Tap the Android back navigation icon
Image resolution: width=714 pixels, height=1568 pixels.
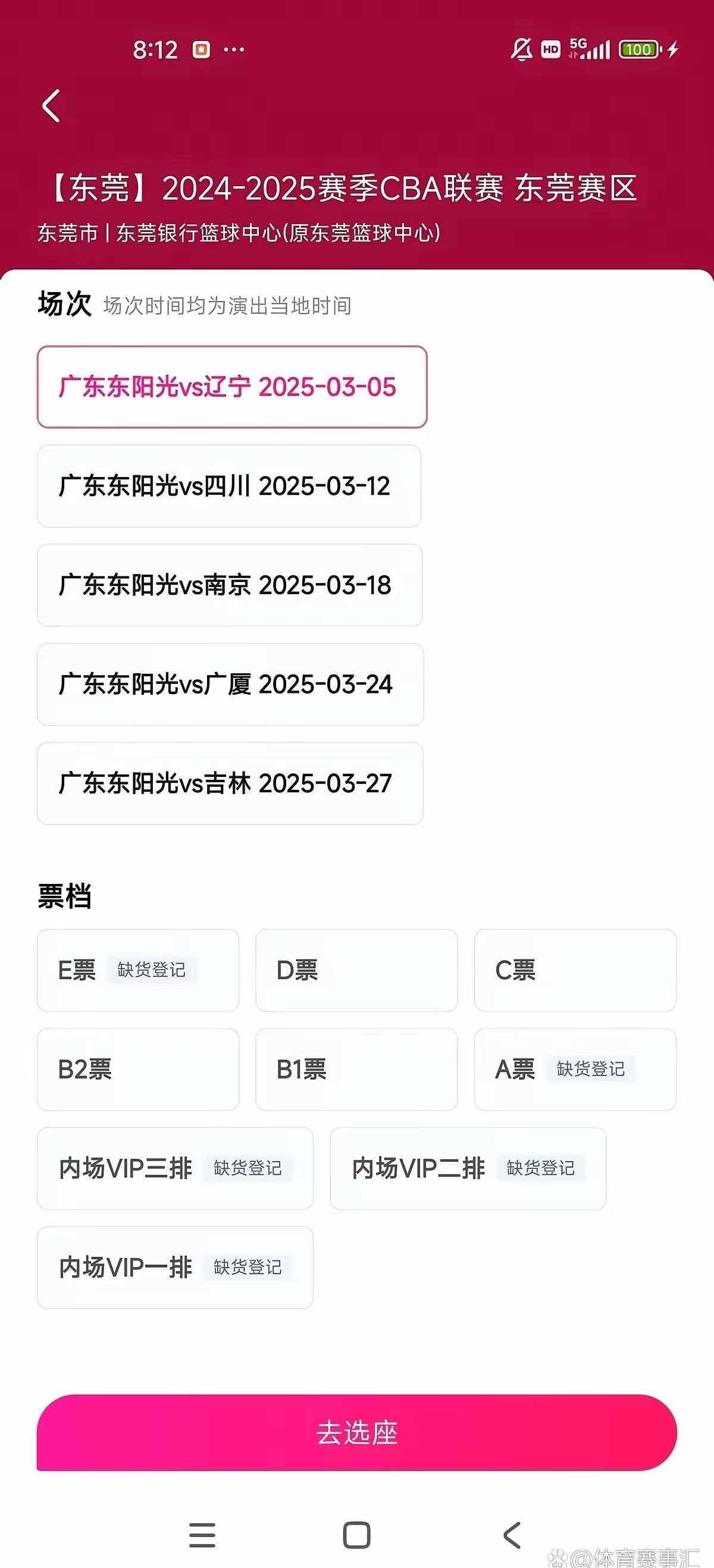point(510,1536)
